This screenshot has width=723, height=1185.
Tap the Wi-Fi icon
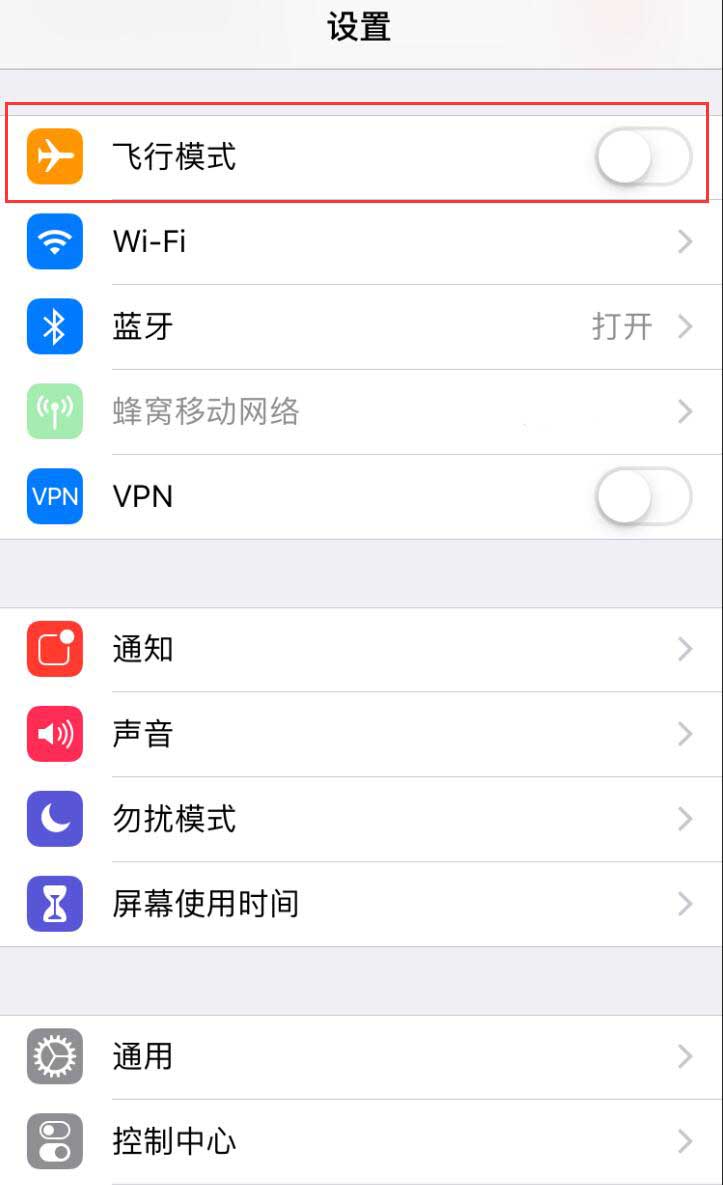(54, 241)
